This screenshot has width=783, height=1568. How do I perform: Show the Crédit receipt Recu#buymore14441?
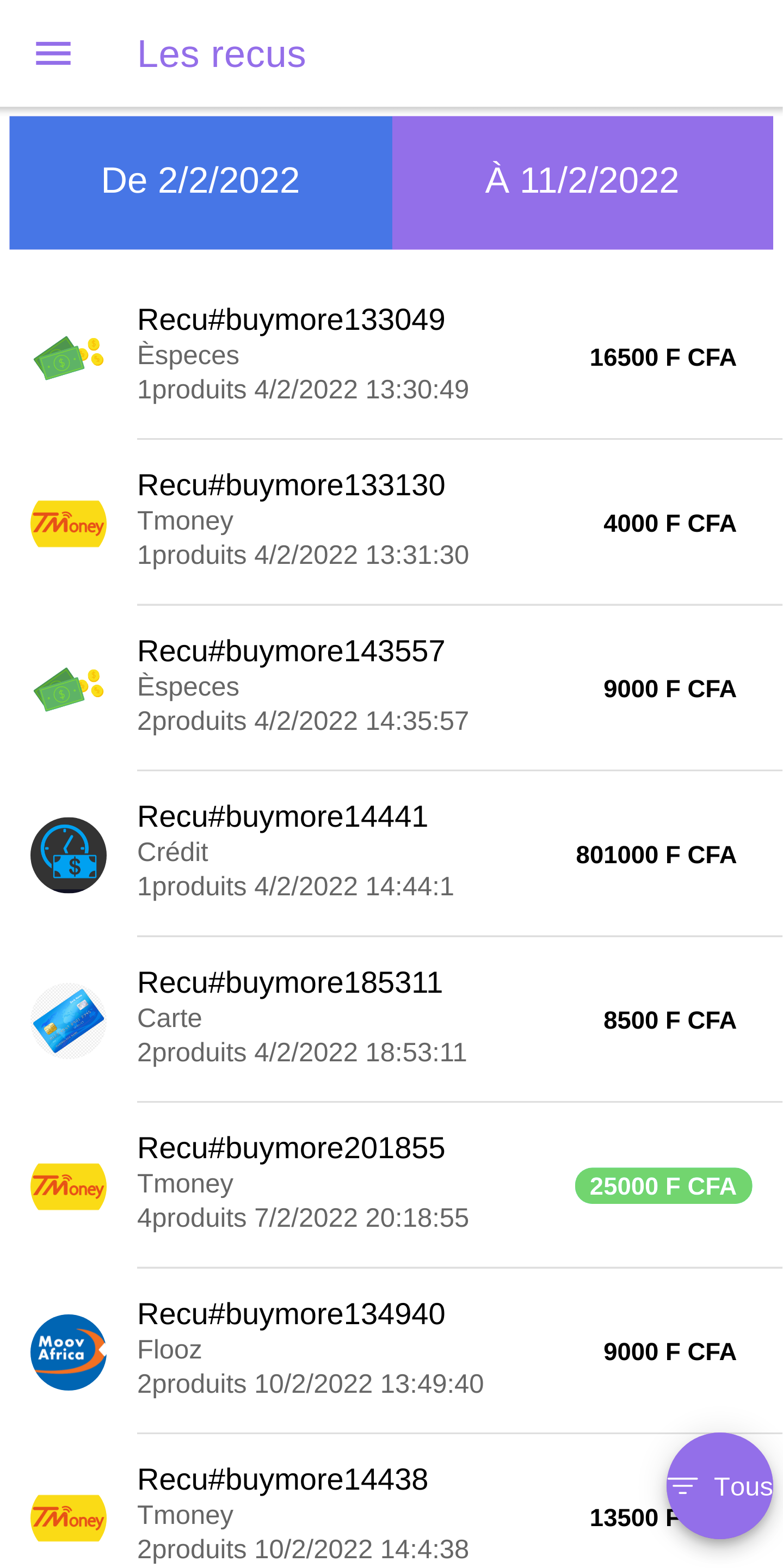[391, 853]
